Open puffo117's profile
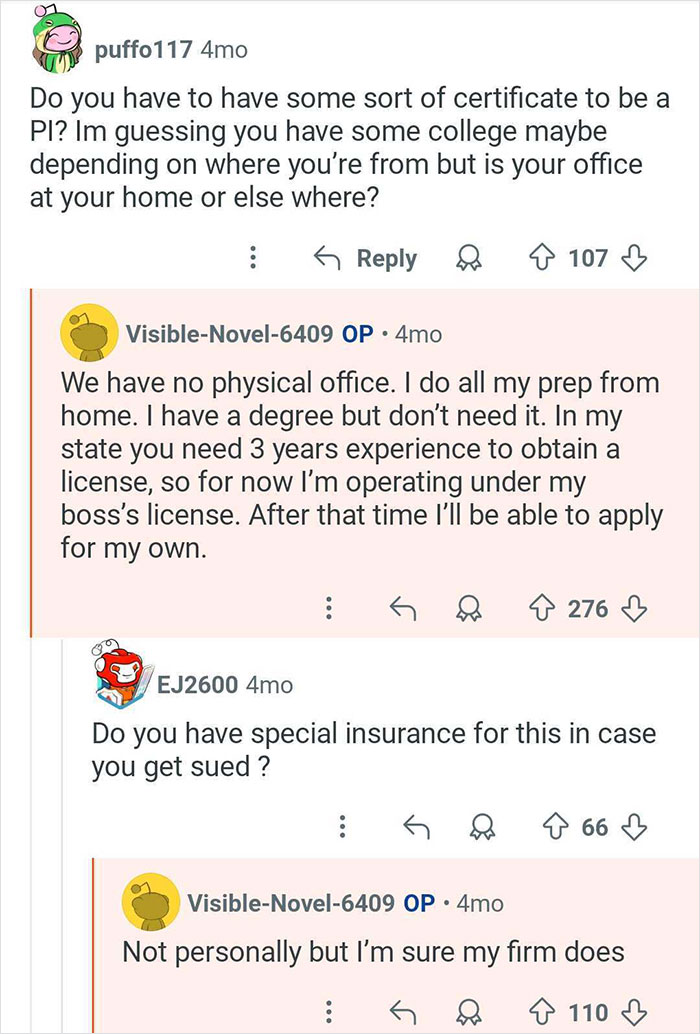 pos(144,50)
